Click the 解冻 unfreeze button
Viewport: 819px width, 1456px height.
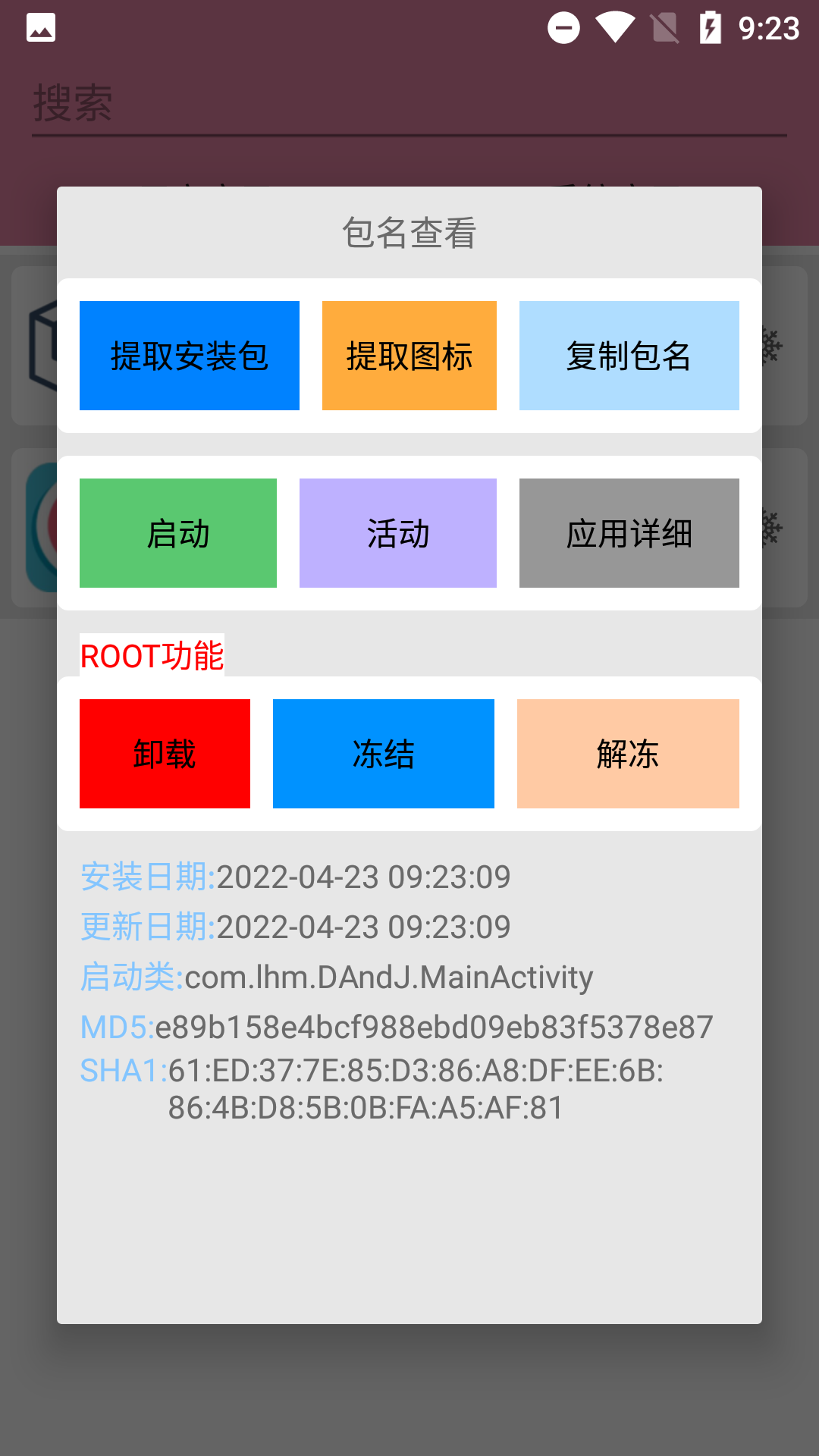coord(627,753)
